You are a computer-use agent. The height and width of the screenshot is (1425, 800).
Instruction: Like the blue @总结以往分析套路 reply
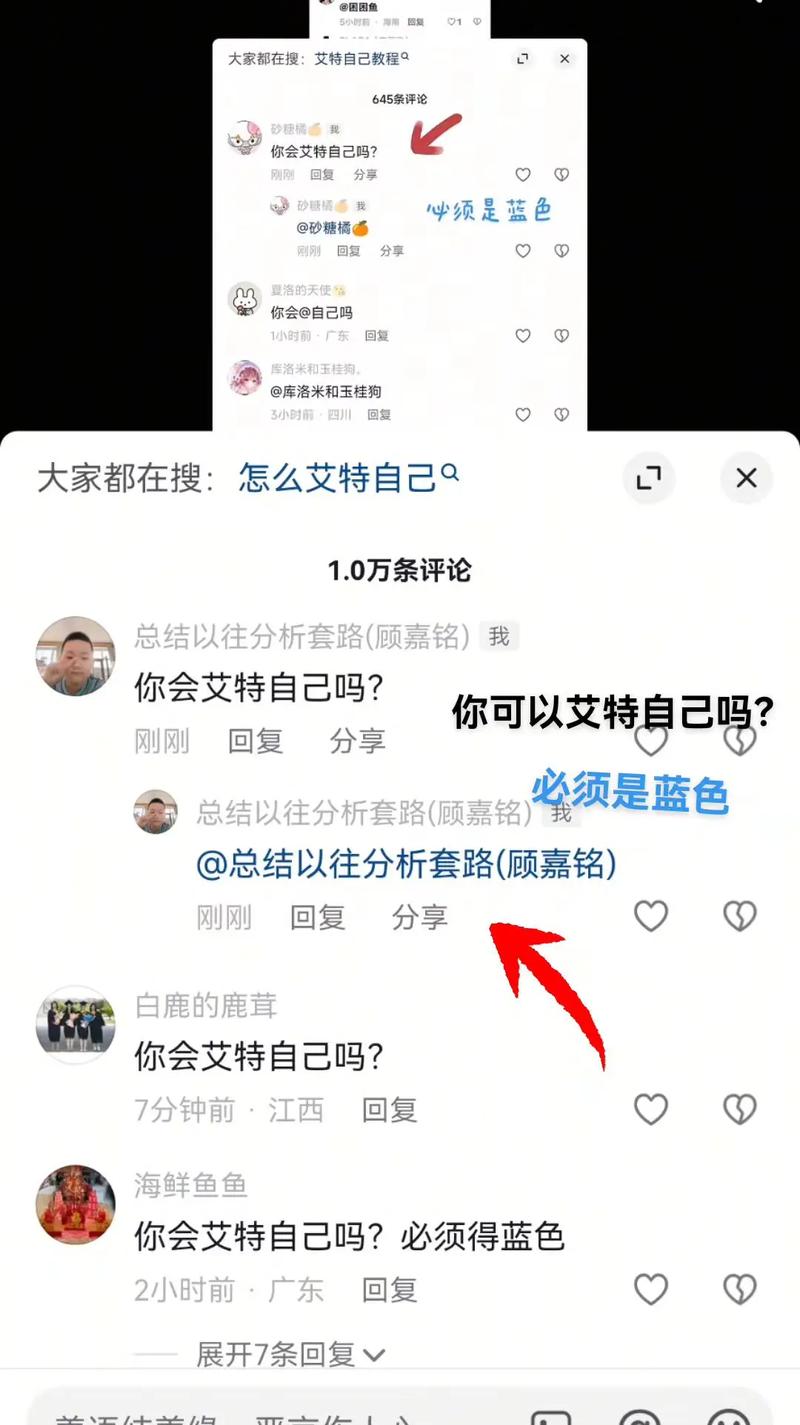pyautogui.click(x=651, y=915)
